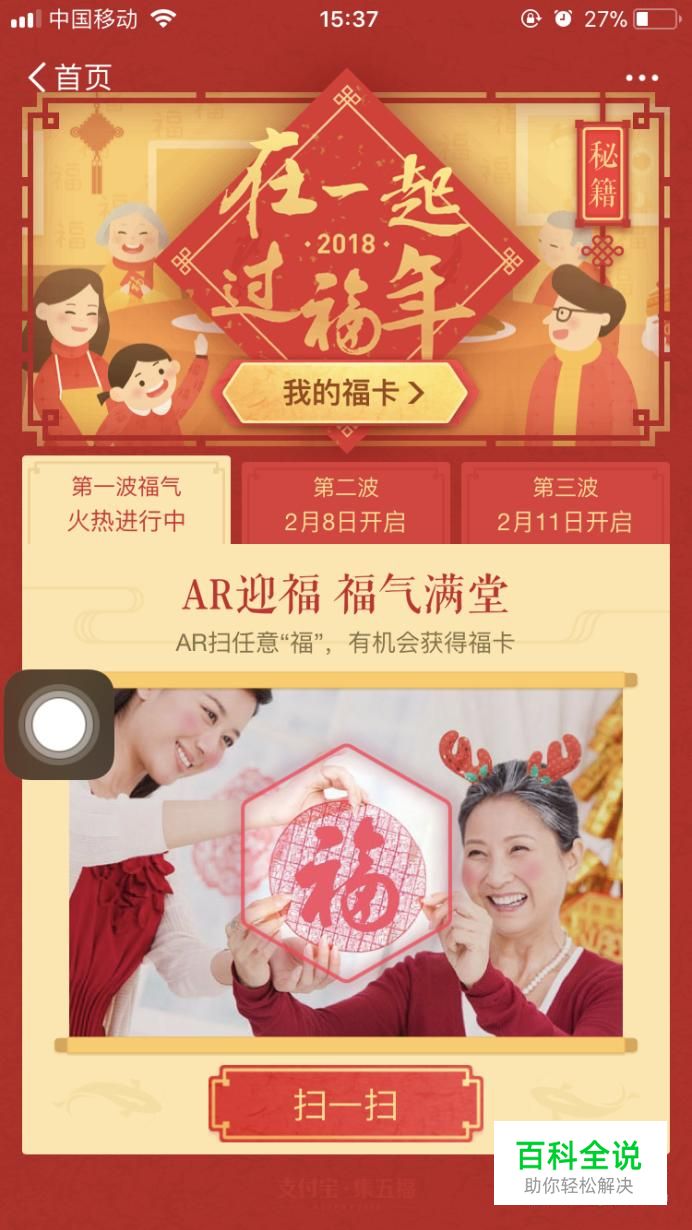The height and width of the screenshot is (1230, 692).
Task: Switch to the 第二波 tab
Action: point(345,504)
